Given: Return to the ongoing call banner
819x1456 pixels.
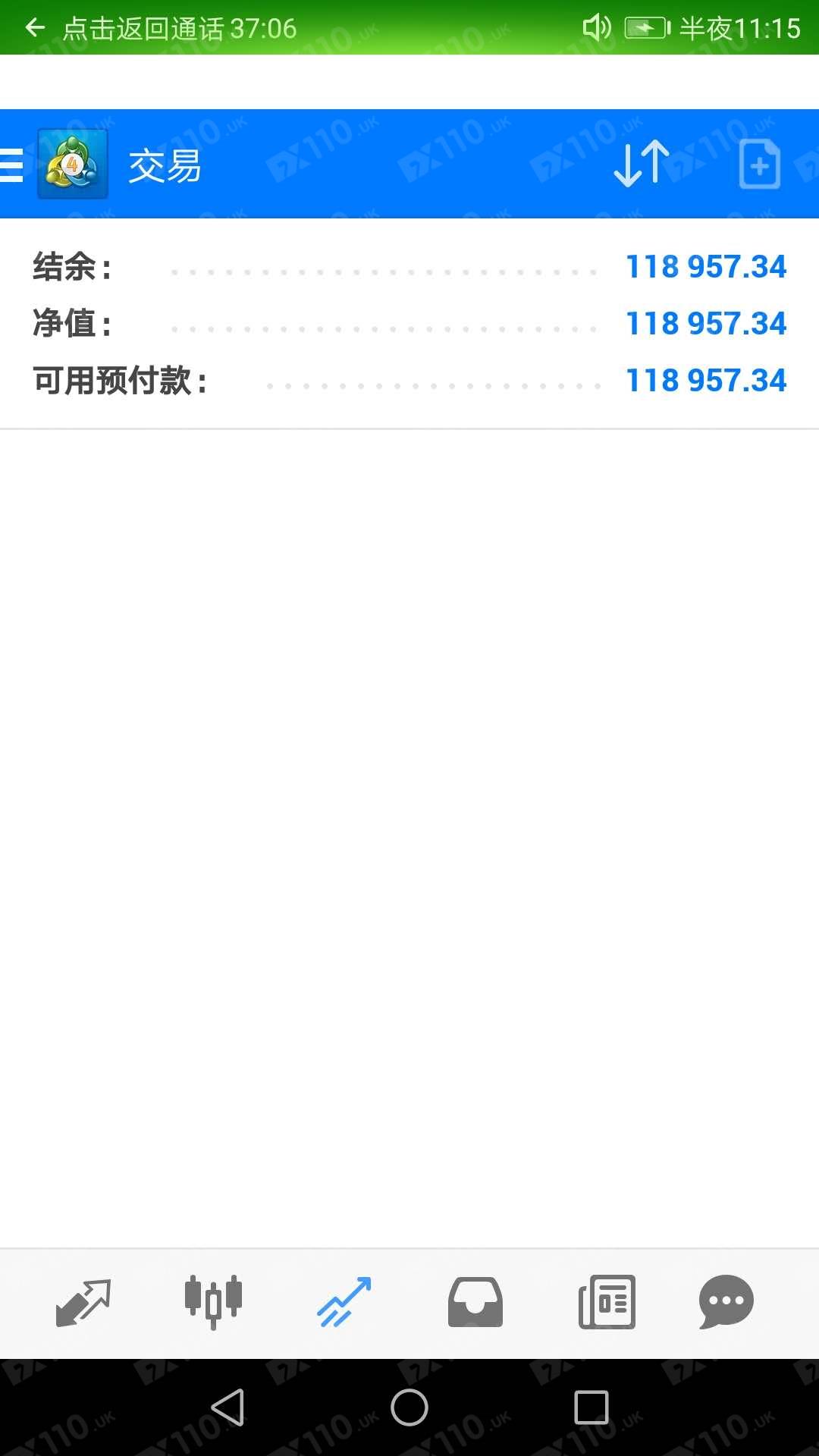Looking at the screenshot, I should click(161, 28).
